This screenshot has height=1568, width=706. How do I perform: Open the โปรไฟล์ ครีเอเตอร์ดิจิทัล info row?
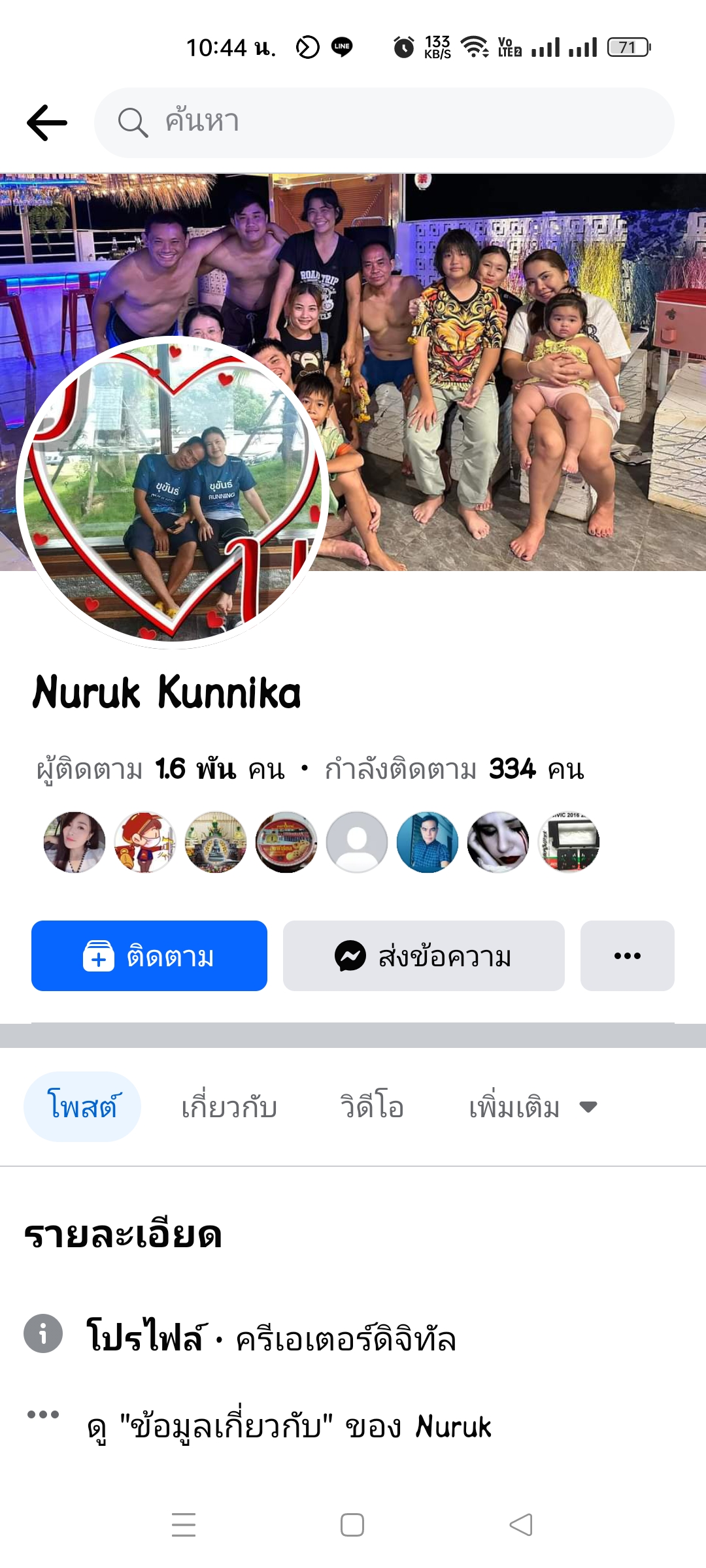271,1337
